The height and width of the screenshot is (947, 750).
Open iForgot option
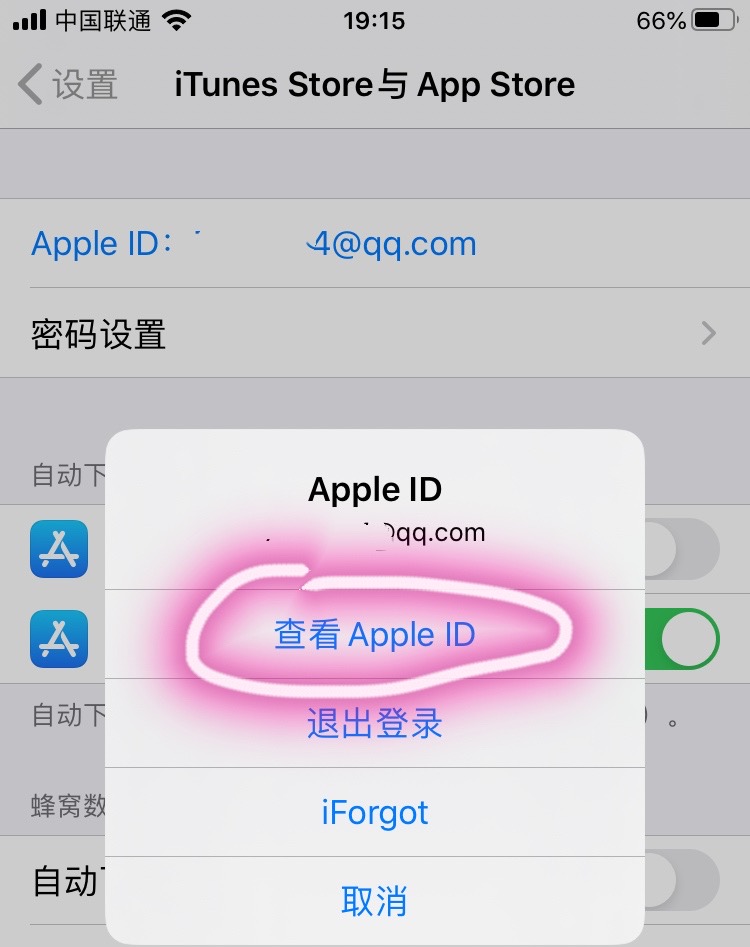click(375, 812)
